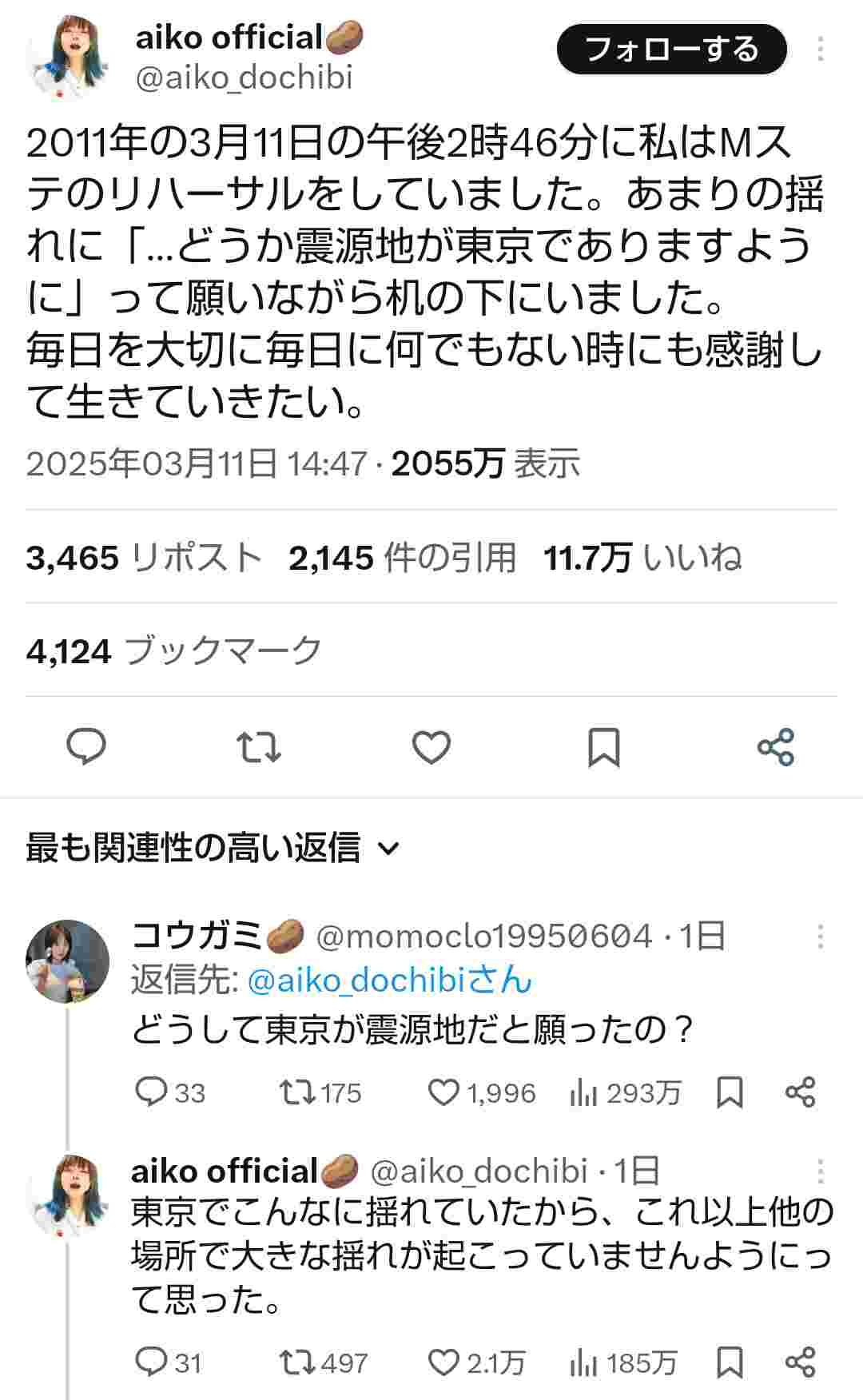Open overflow menu of main aiko post

pyautogui.click(x=821, y=50)
